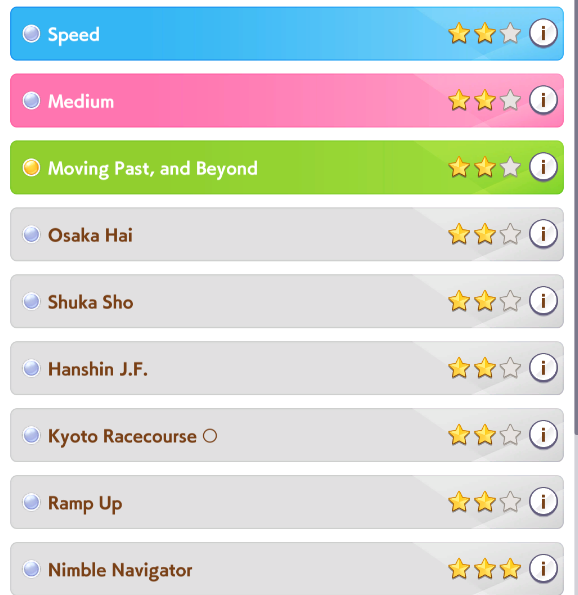Image resolution: width=578 pixels, height=595 pixels.
Task: Tap the Shuka Sho row
Action: click(x=287, y=301)
